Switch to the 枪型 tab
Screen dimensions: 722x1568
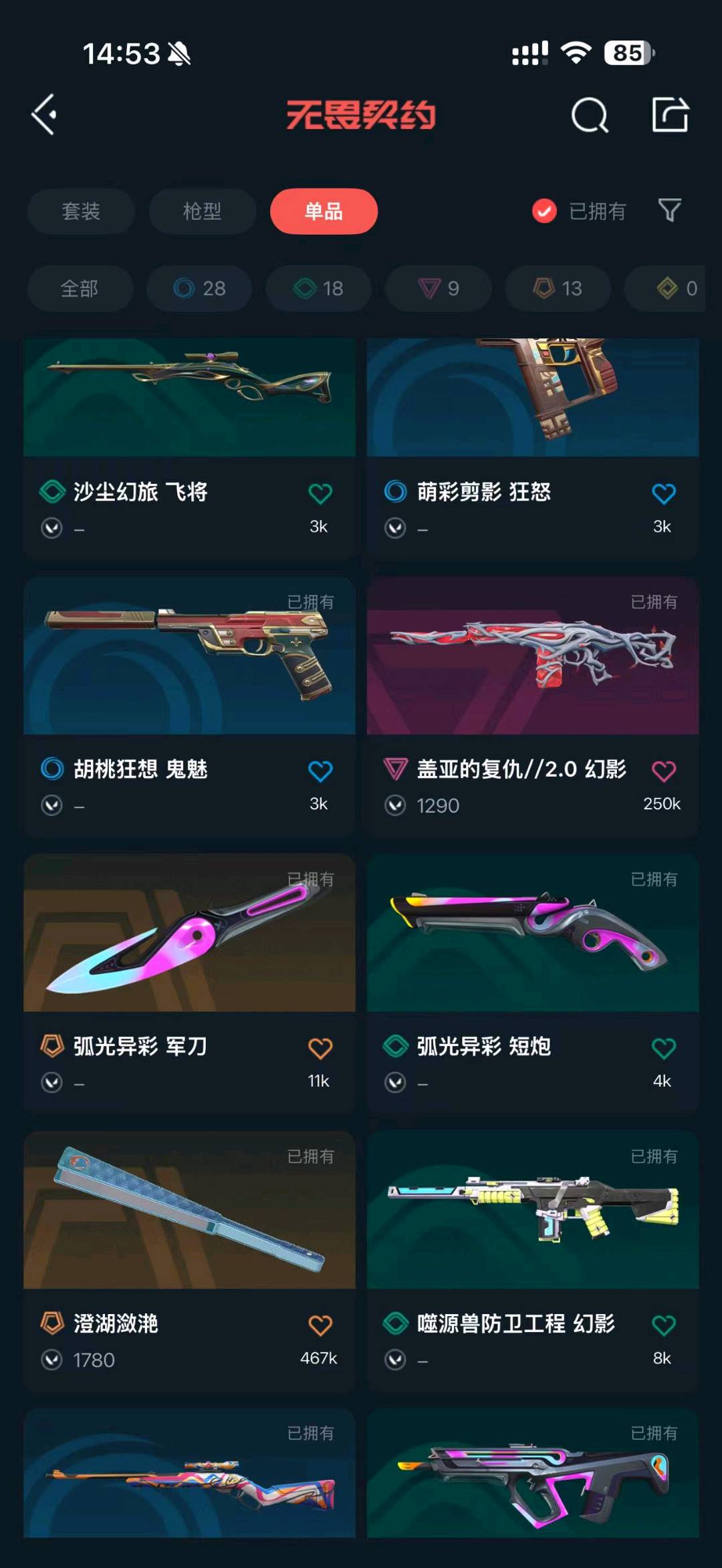(203, 211)
